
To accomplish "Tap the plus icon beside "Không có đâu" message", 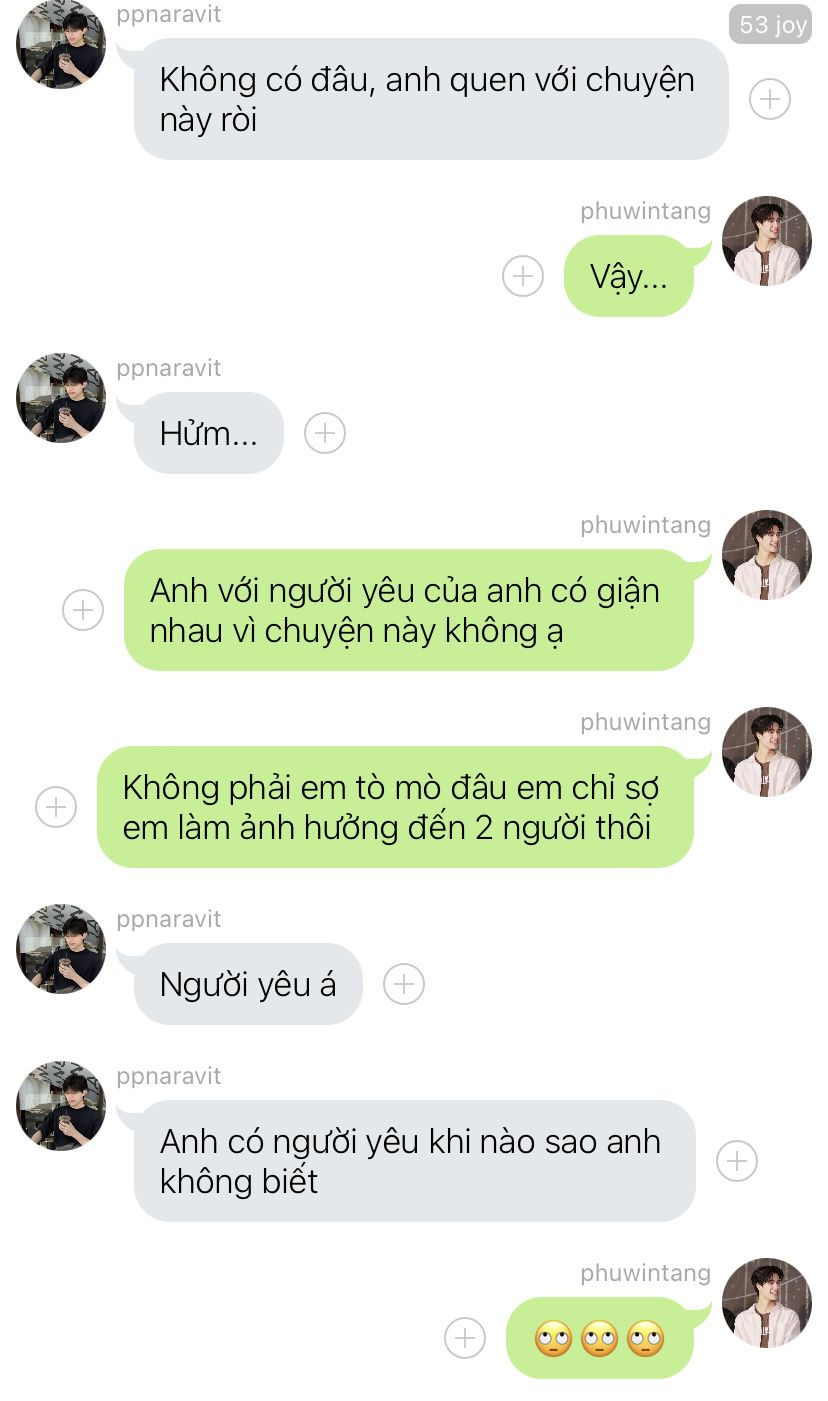I will click(x=770, y=99).
